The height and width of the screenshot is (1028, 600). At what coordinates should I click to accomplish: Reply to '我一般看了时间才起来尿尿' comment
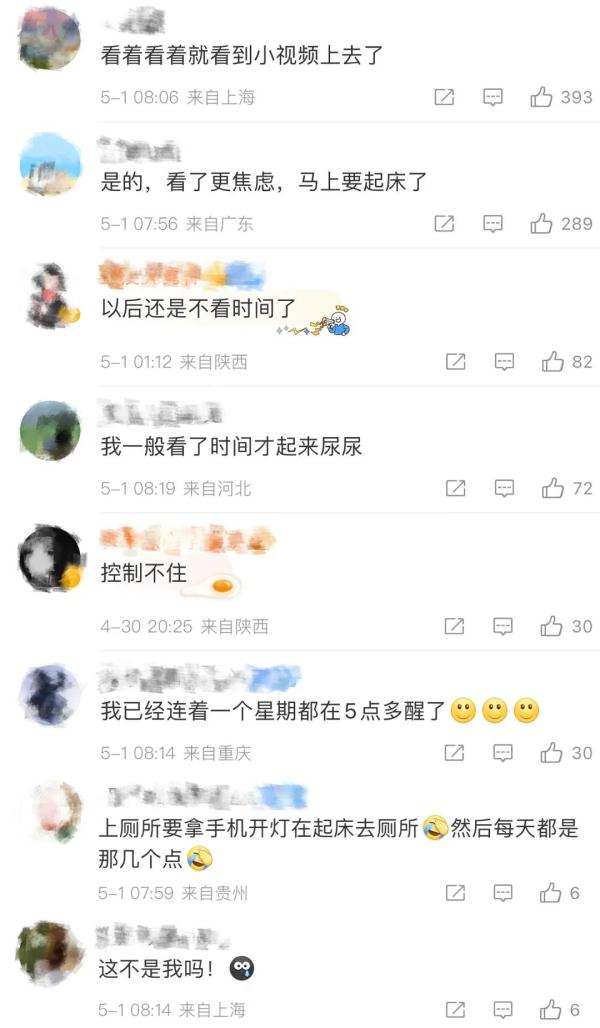coord(505,488)
